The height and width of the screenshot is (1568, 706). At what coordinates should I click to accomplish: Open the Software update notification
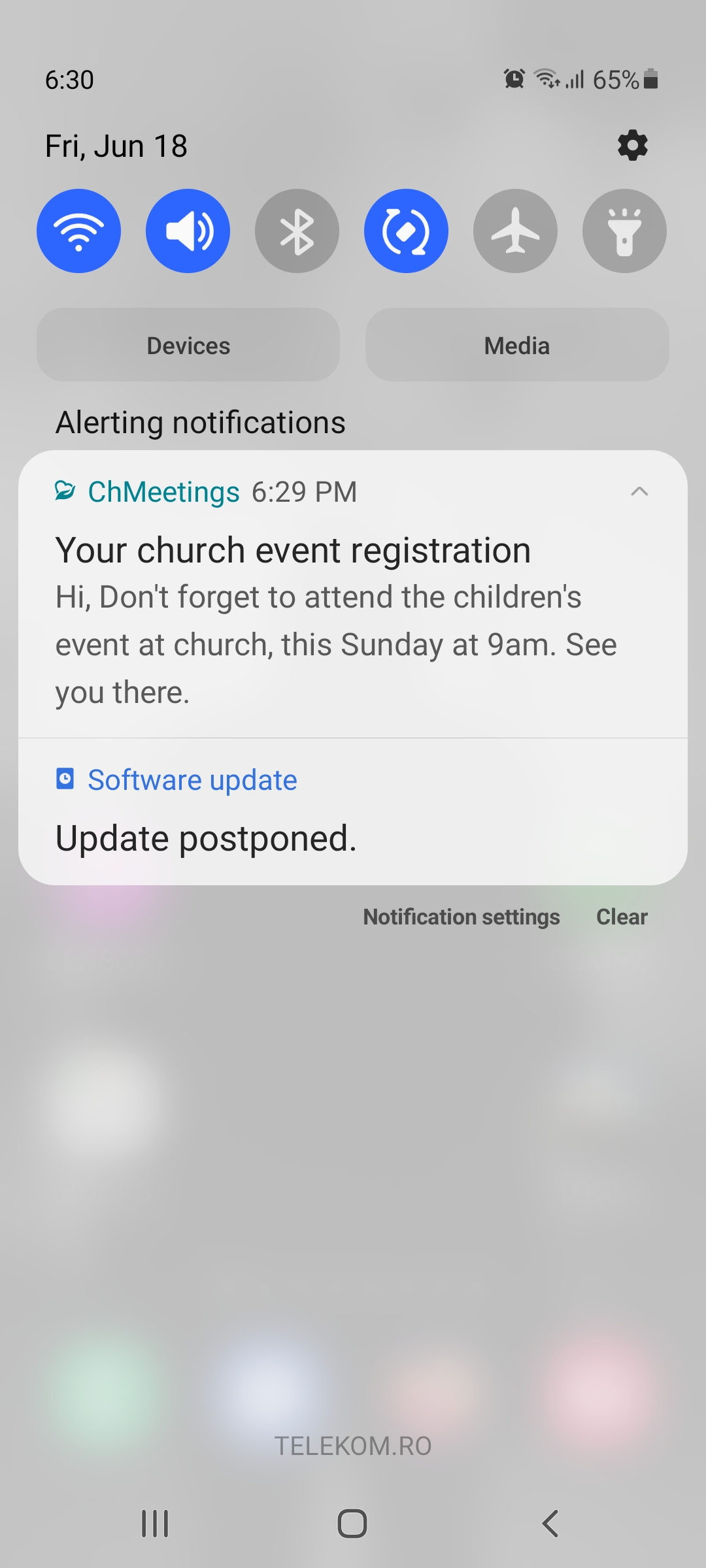[353, 811]
